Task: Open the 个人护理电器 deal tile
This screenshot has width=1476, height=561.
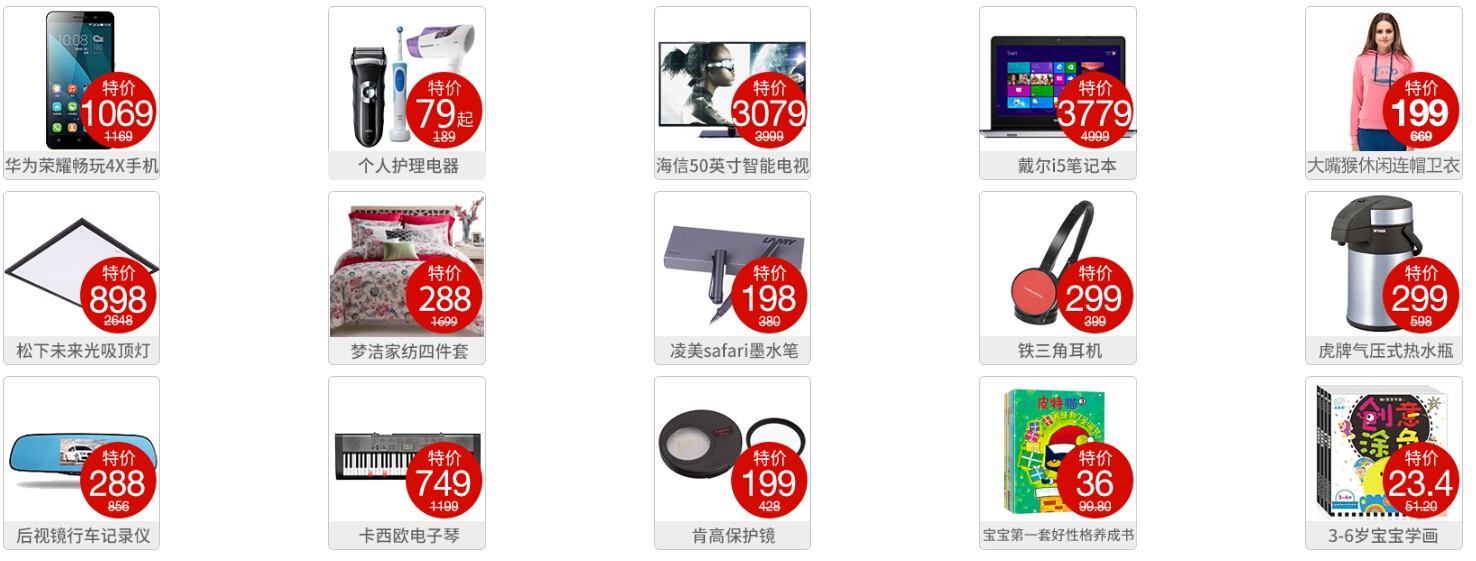Action: point(407,92)
